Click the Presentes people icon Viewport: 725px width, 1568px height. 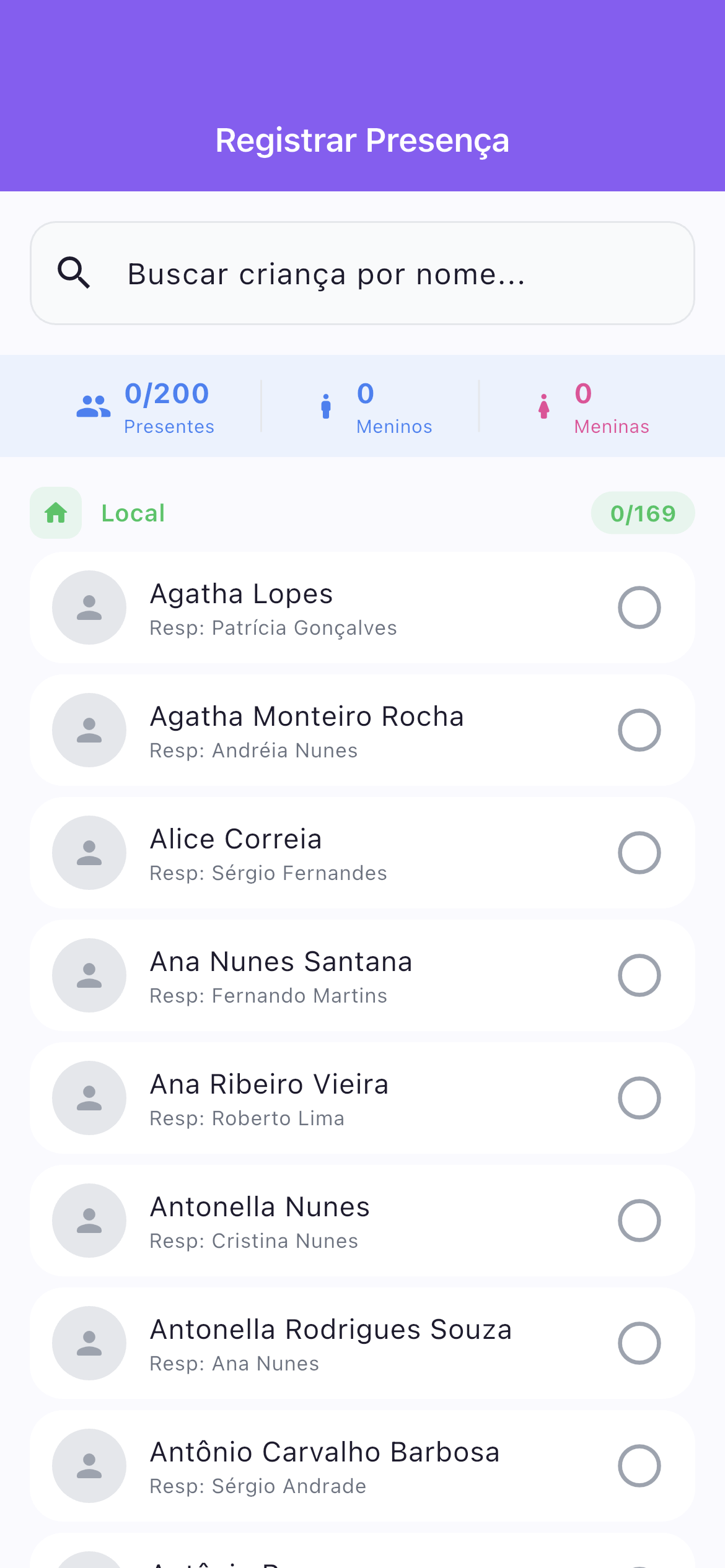(x=92, y=406)
